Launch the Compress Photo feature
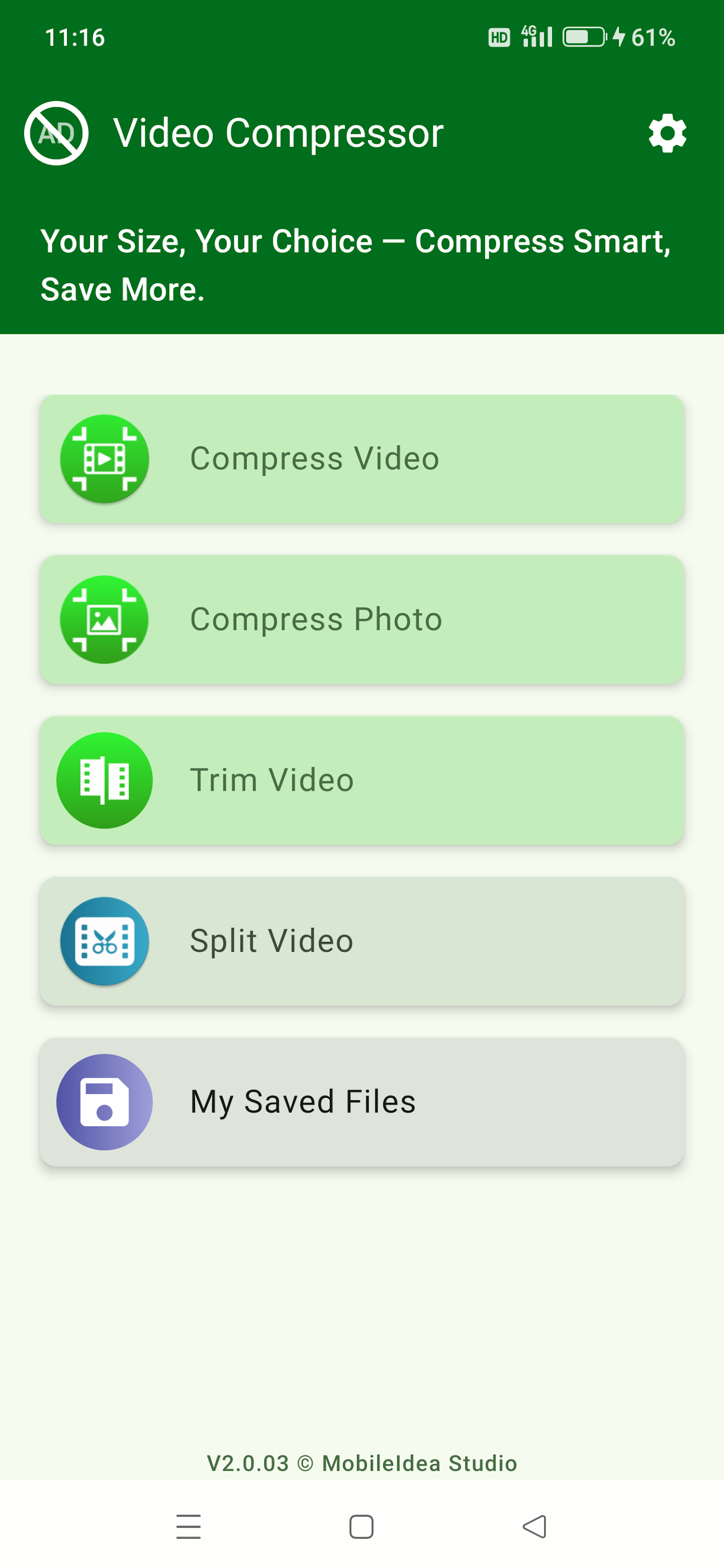724x1568 pixels. [x=362, y=619]
